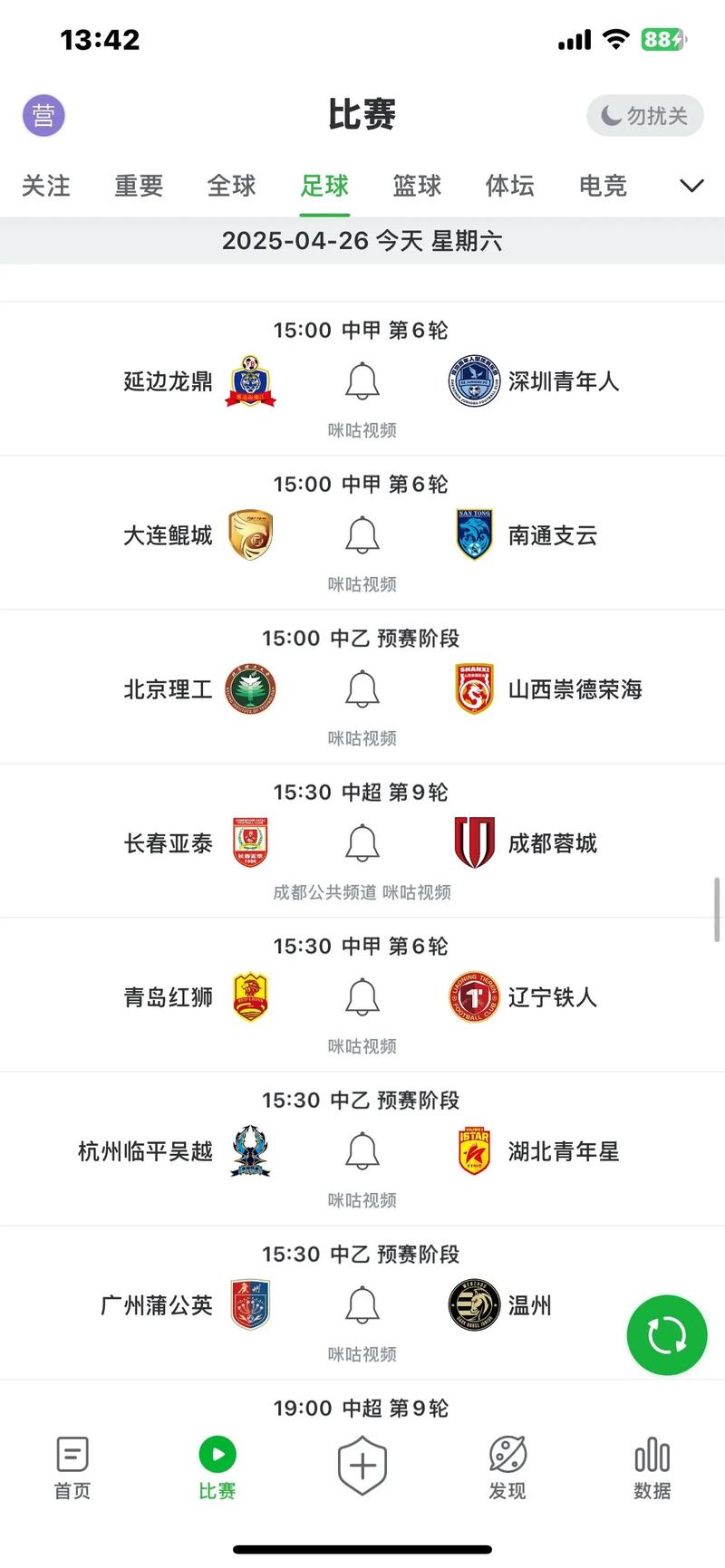The height and width of the screenshot is (1568, 725).
Task: Open the 延边龙鼎 team crest logo
Action: 251,381
